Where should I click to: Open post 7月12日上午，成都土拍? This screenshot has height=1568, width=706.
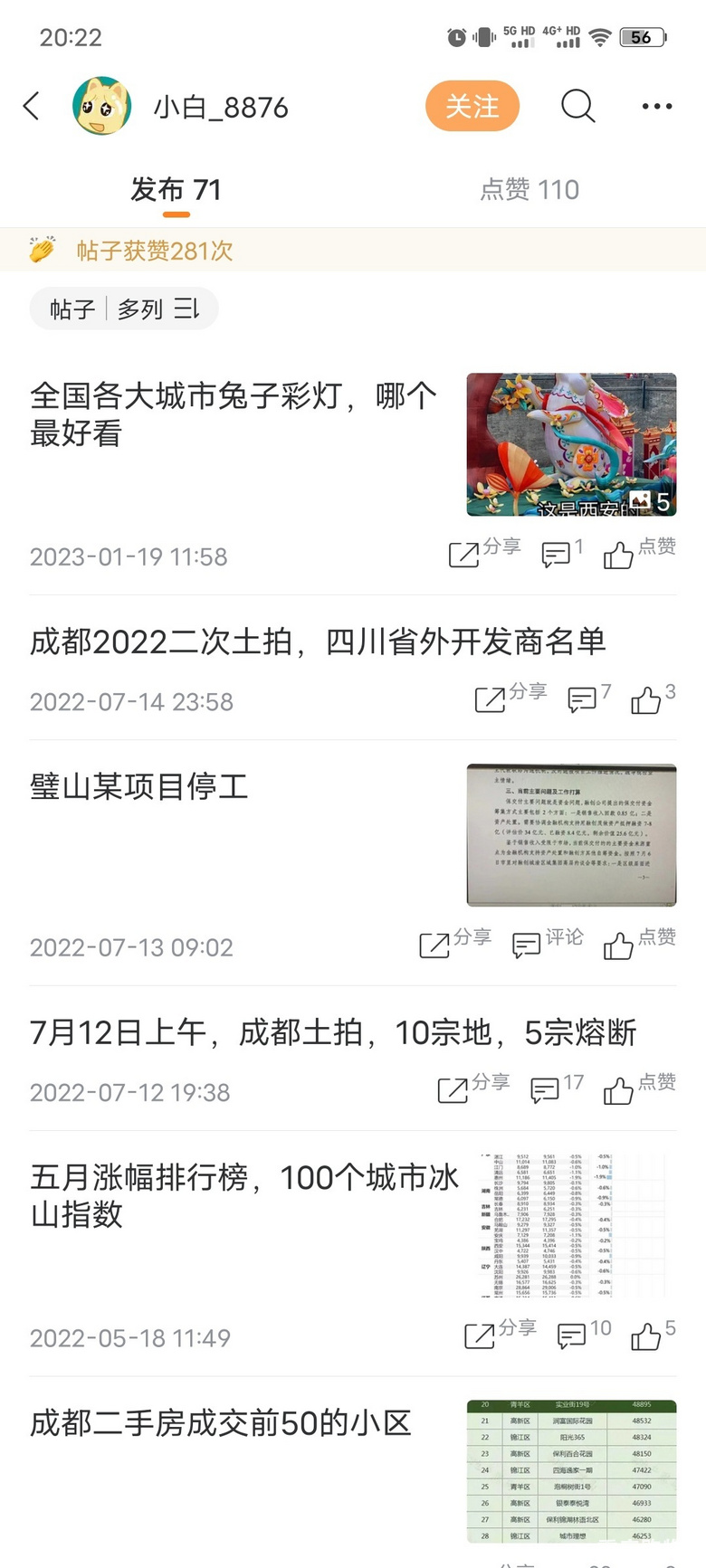point(332,1032)
